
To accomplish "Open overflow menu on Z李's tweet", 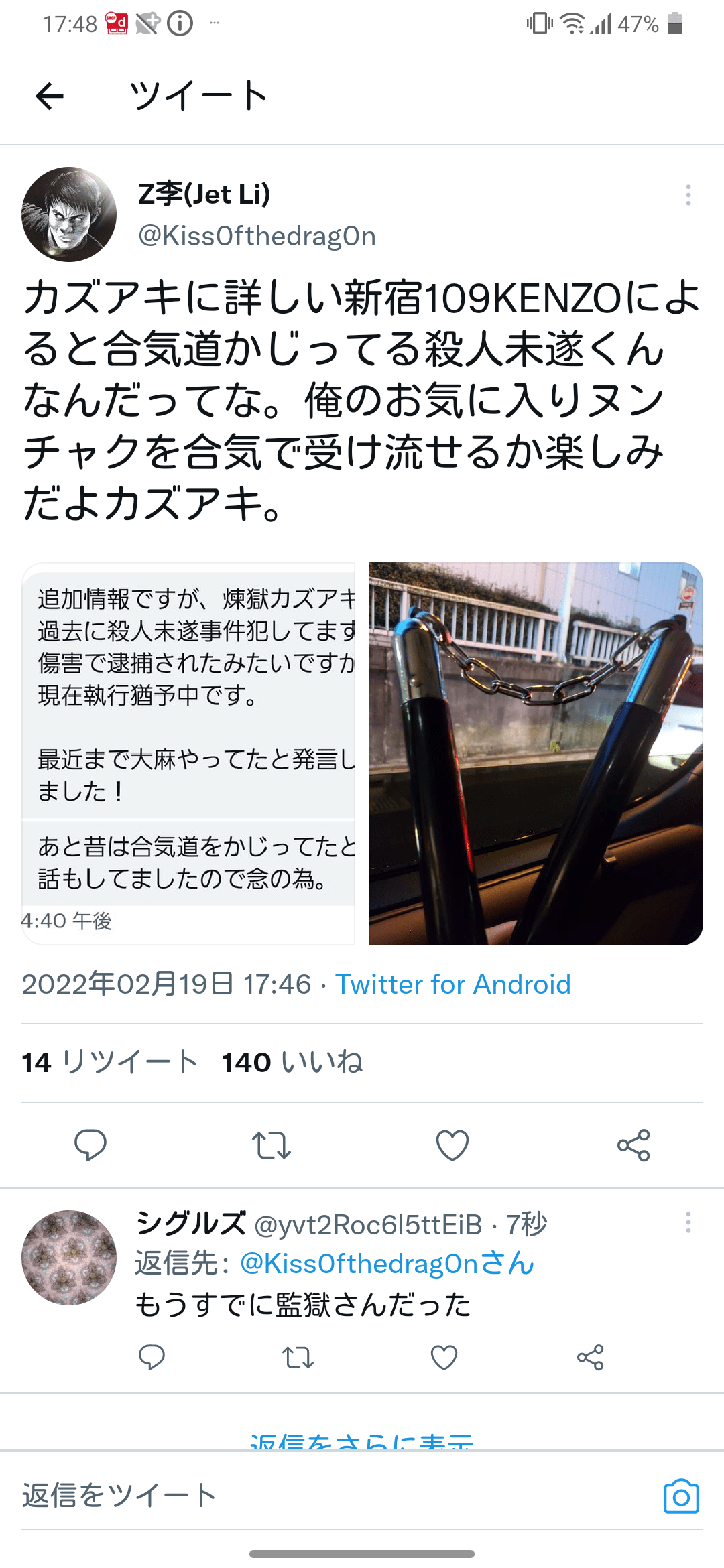I will pyautogui.click(x=688, y=195).
